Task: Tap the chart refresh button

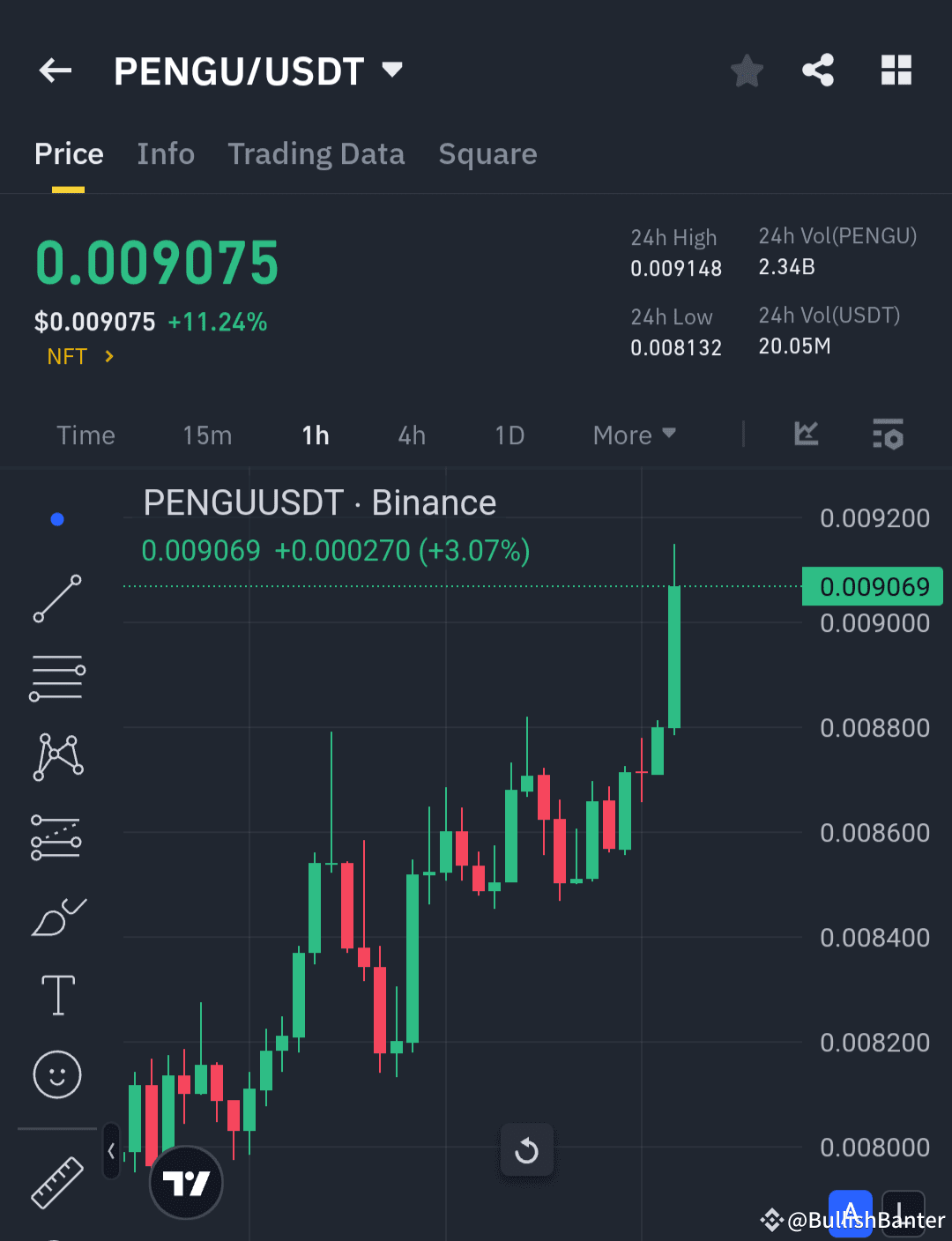Action: point(527,1150)
